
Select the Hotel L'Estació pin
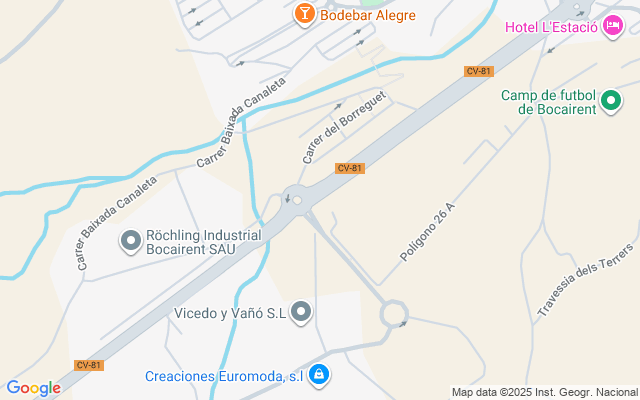pos(613,27)
